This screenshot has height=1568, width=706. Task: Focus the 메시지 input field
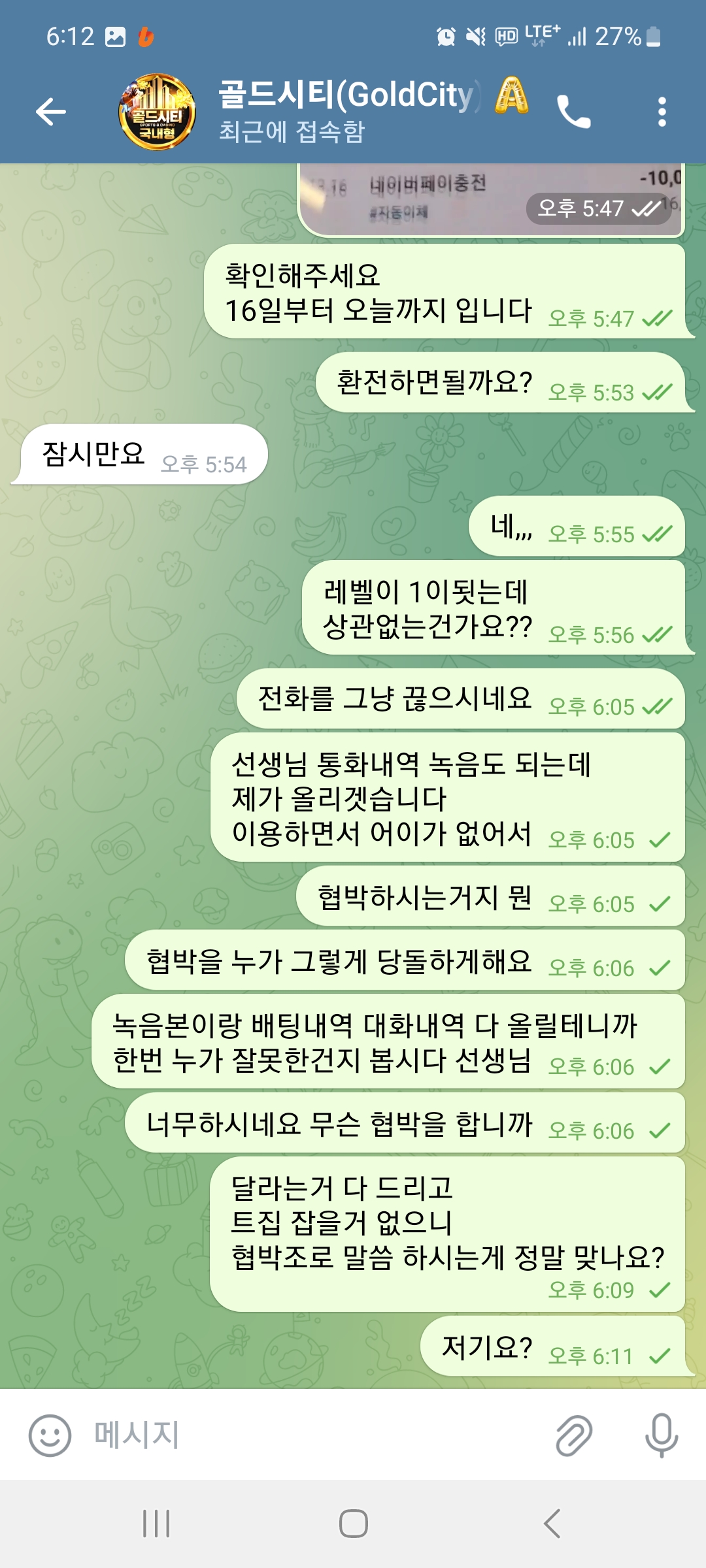point(314,1435)
